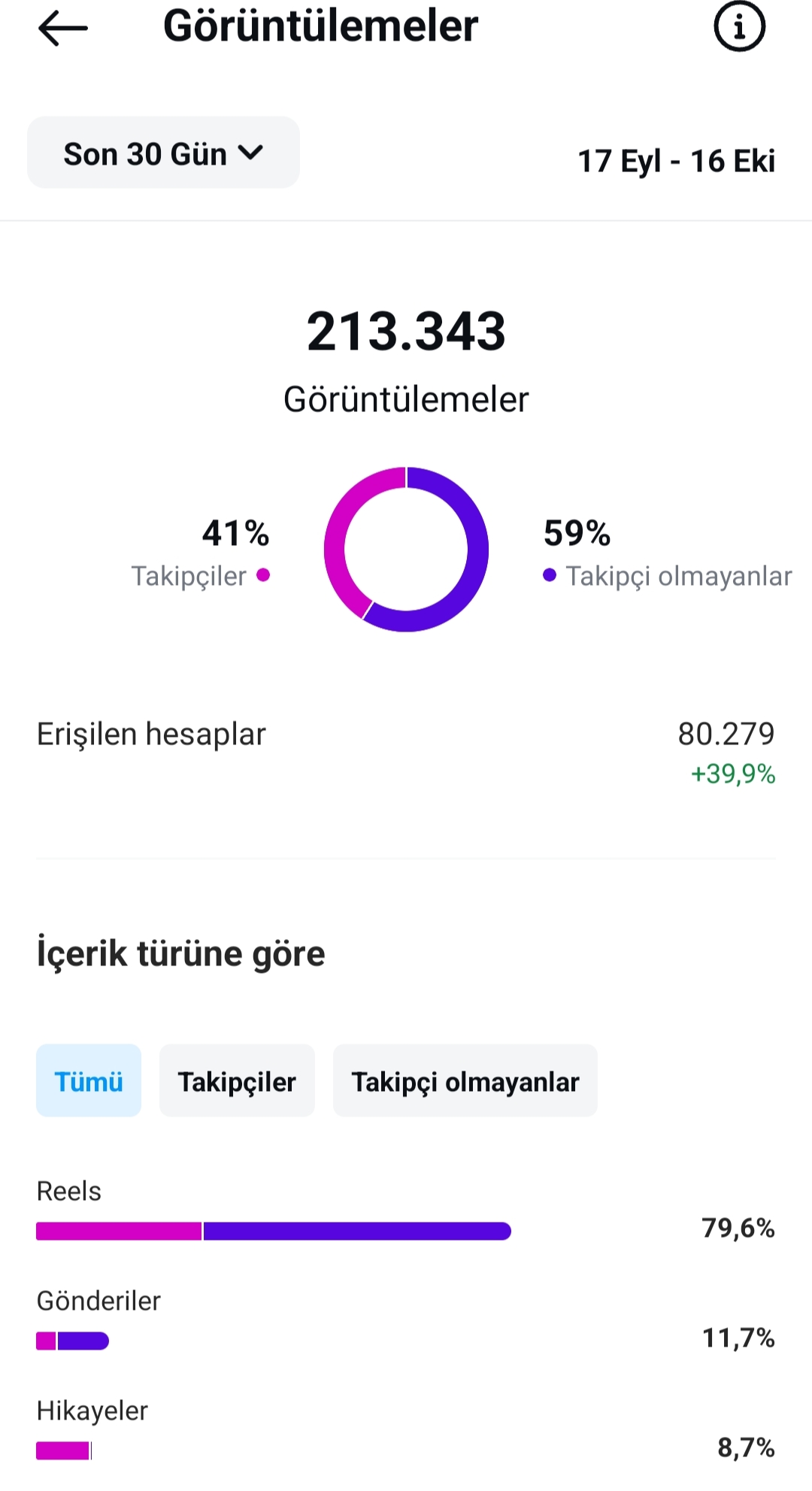Select the Tümü filter chip
This screenshot has width=812, height=1491.
89,1080
